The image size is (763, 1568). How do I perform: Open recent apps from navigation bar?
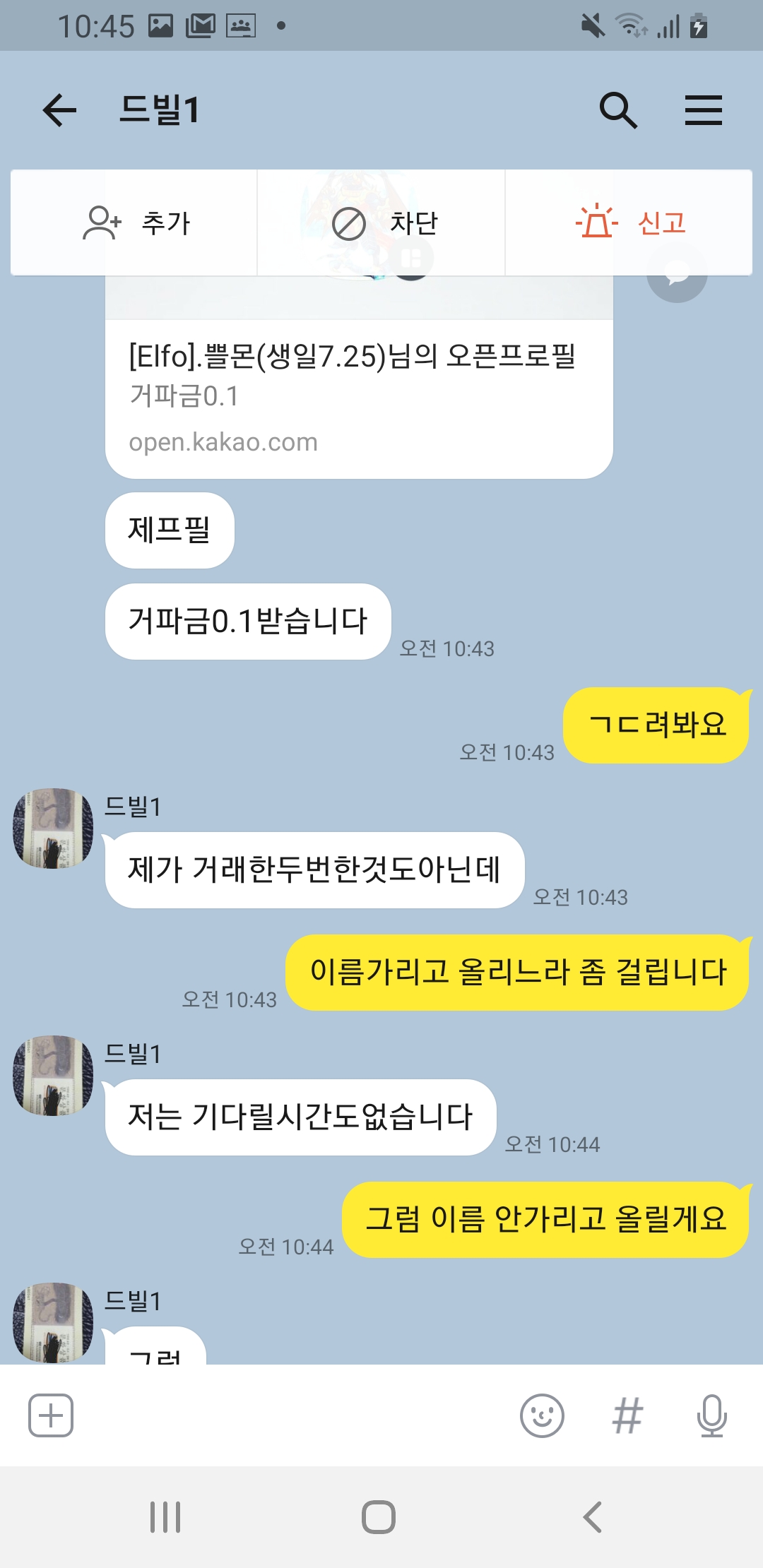(x=165, y=1517)
